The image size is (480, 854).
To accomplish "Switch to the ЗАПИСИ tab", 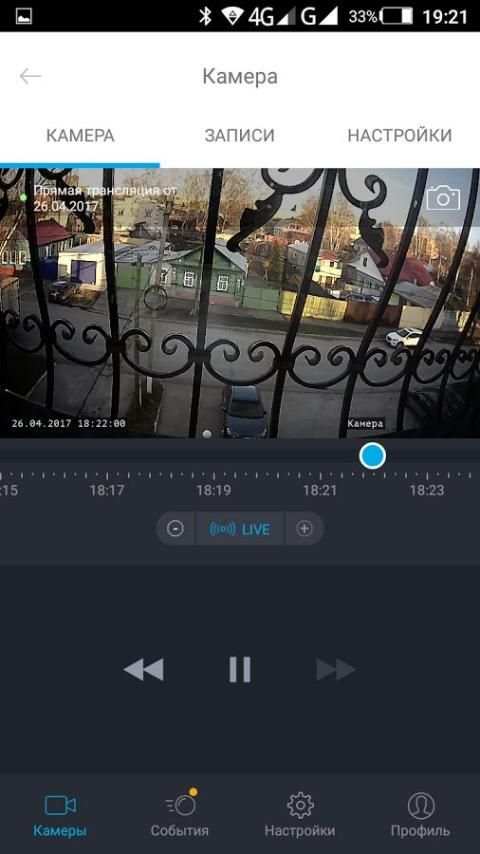I will tap(239, 136).
